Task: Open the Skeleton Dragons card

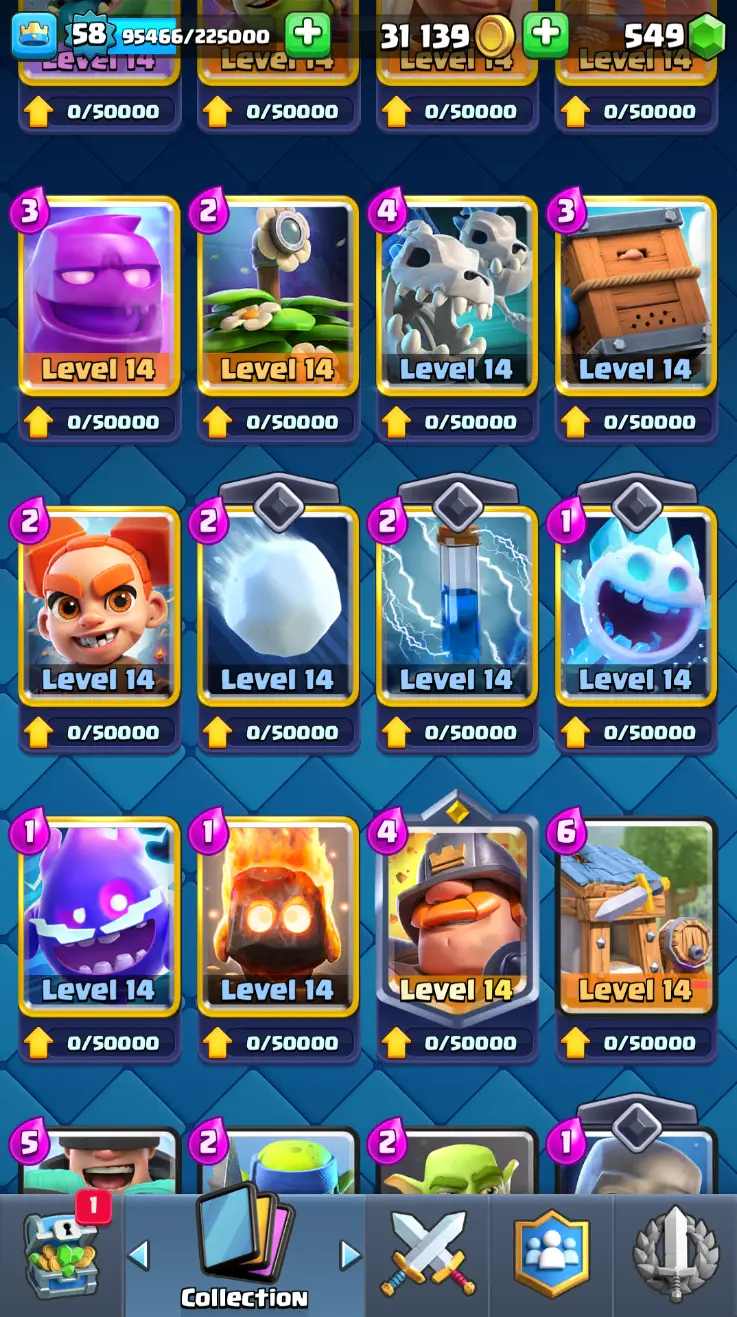Action: (x=457, y=297)
